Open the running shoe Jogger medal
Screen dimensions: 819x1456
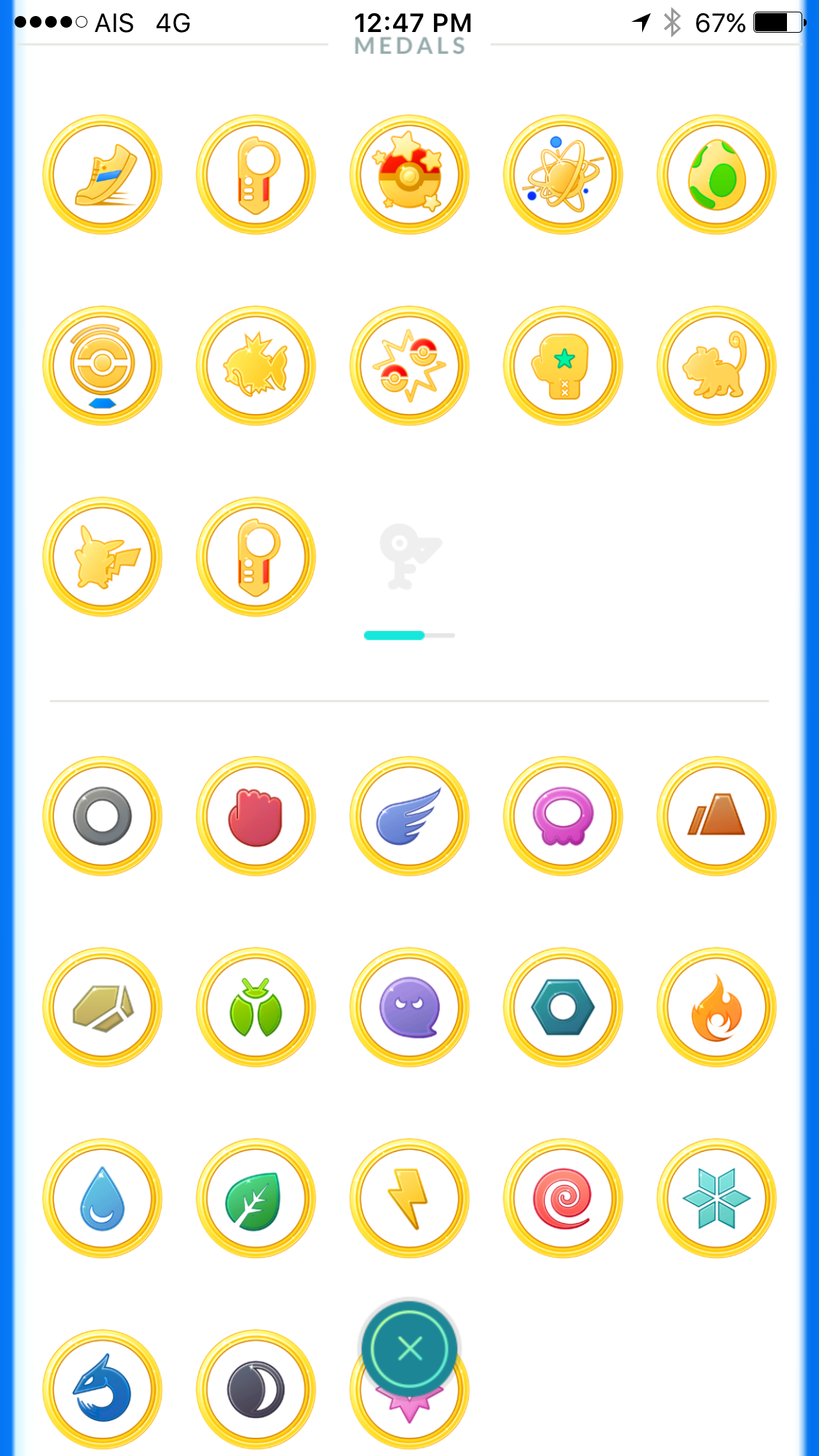coord(103,175)
